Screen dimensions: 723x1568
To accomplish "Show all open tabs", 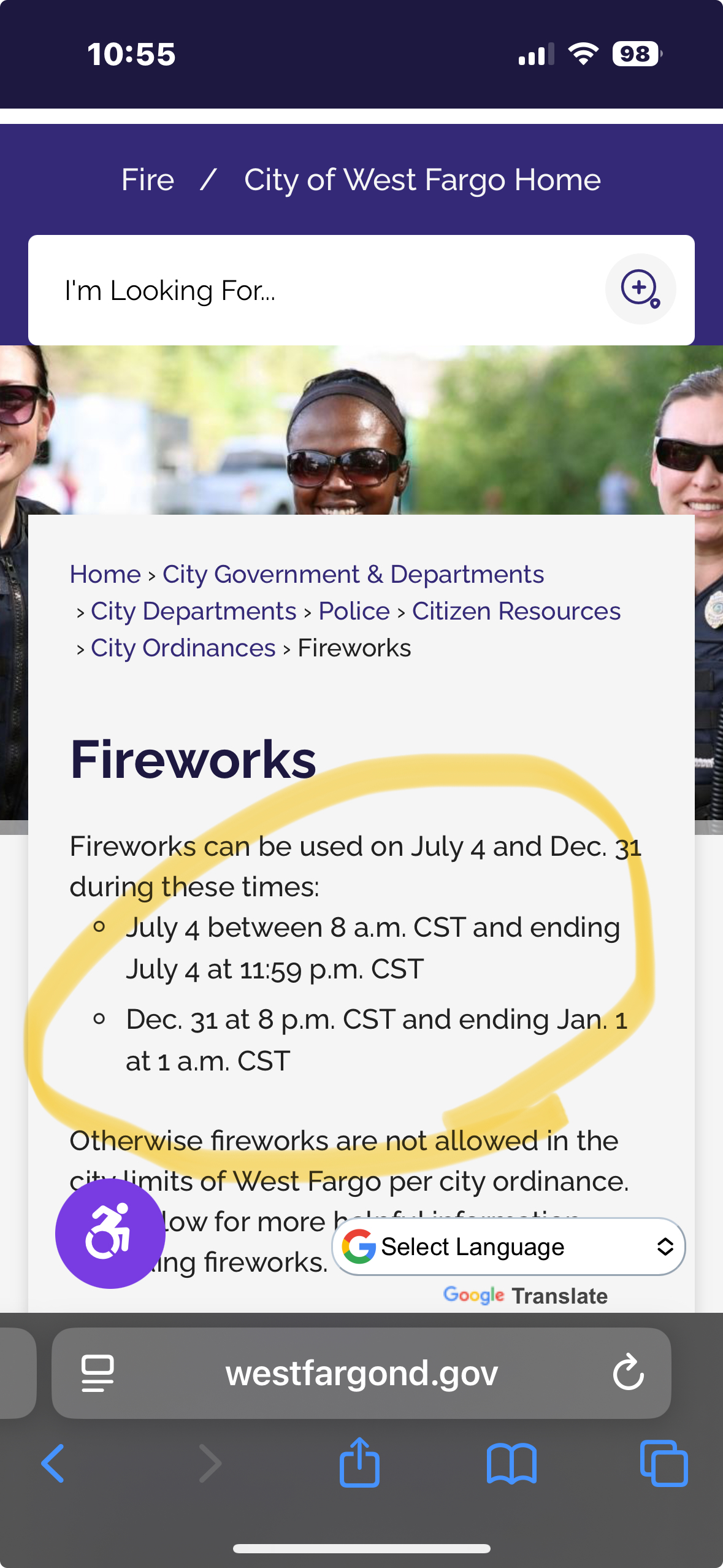I will (664, 1463).
